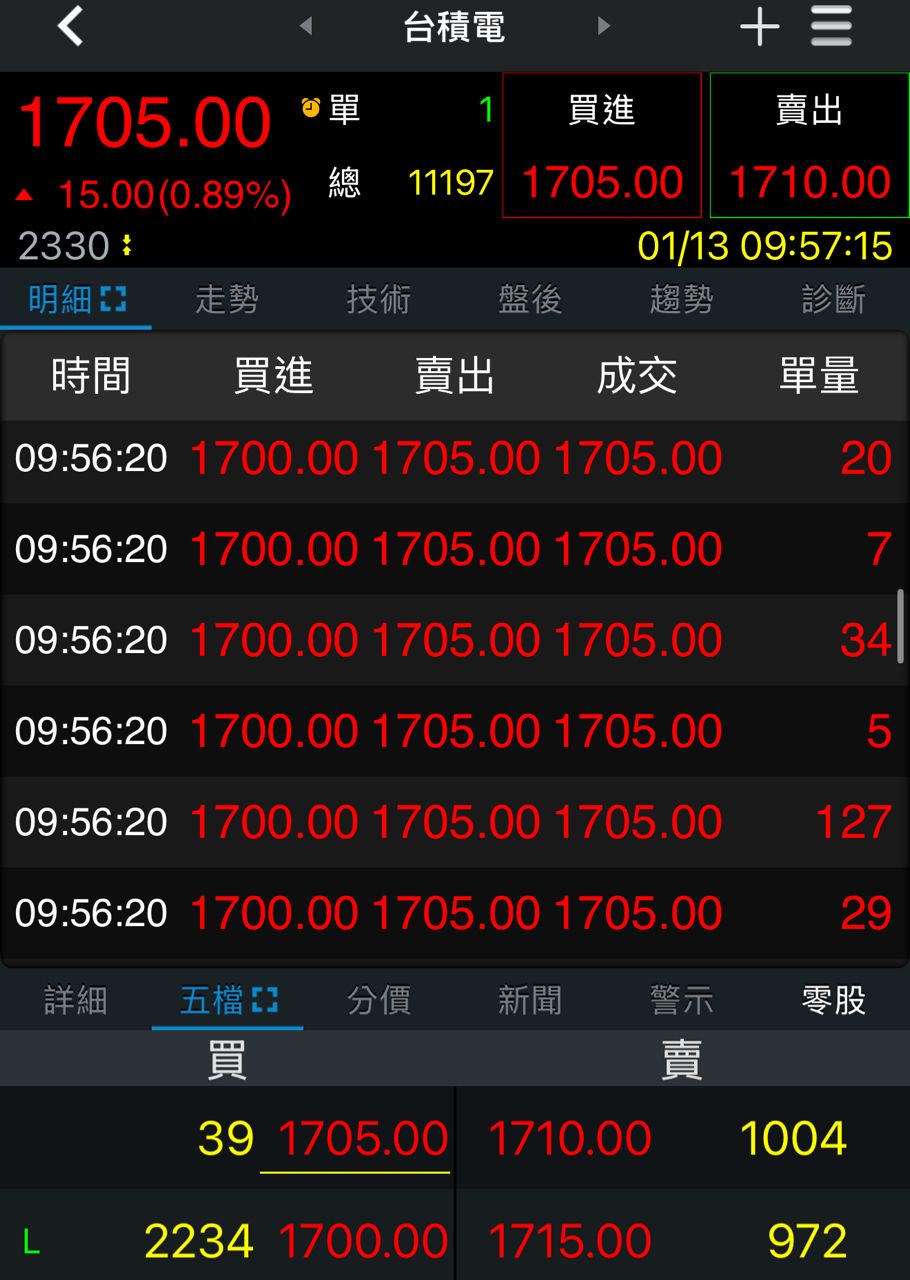Tap the 1705.00 bid price in 五檔
The height and width of the screenshot is (1280, 910).
(362, 1139)
